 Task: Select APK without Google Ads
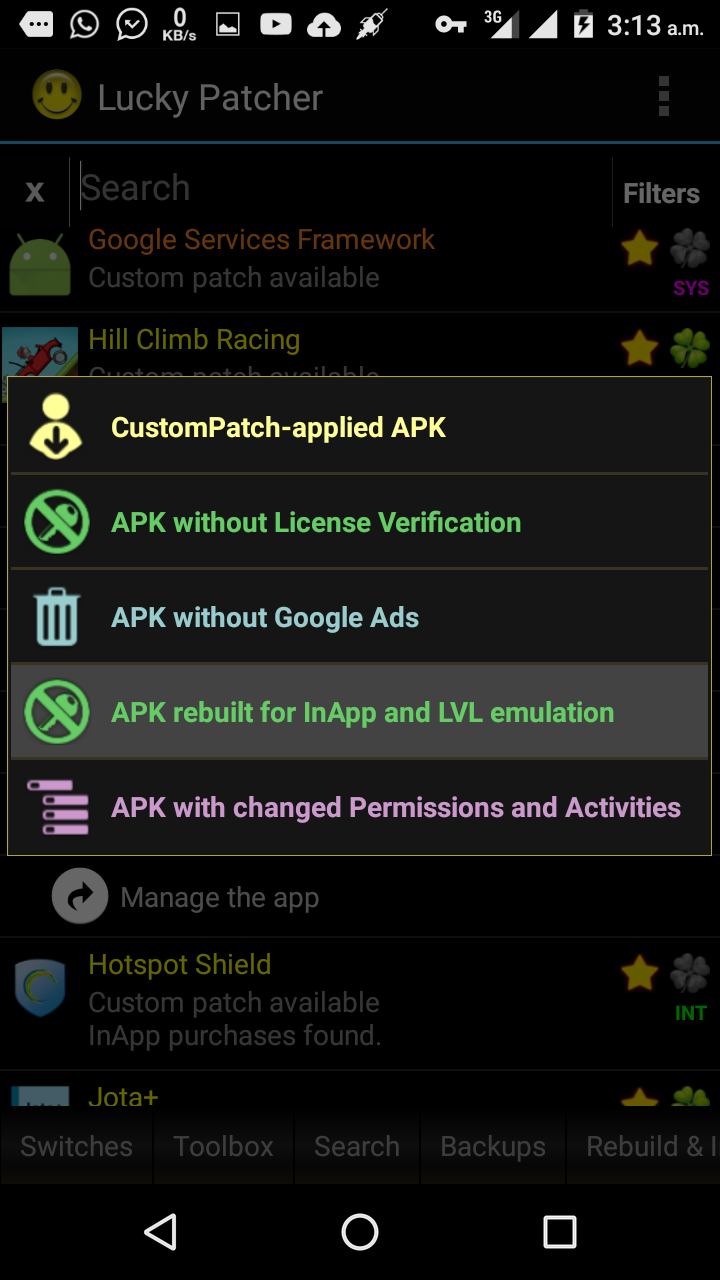tap(359, 617)
